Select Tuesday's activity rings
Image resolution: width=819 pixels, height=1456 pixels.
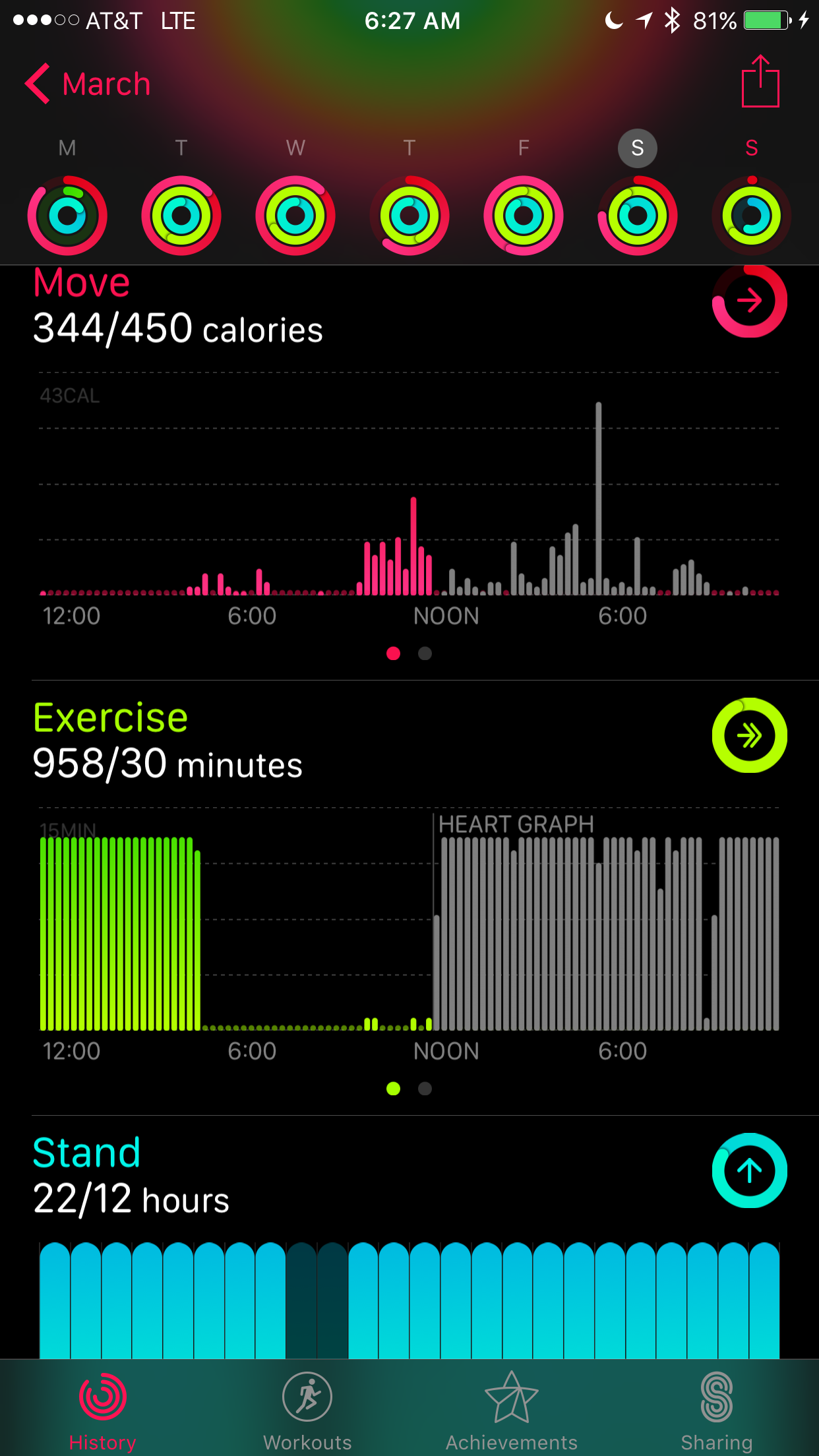pyautogui.click(x=181, y=216)
